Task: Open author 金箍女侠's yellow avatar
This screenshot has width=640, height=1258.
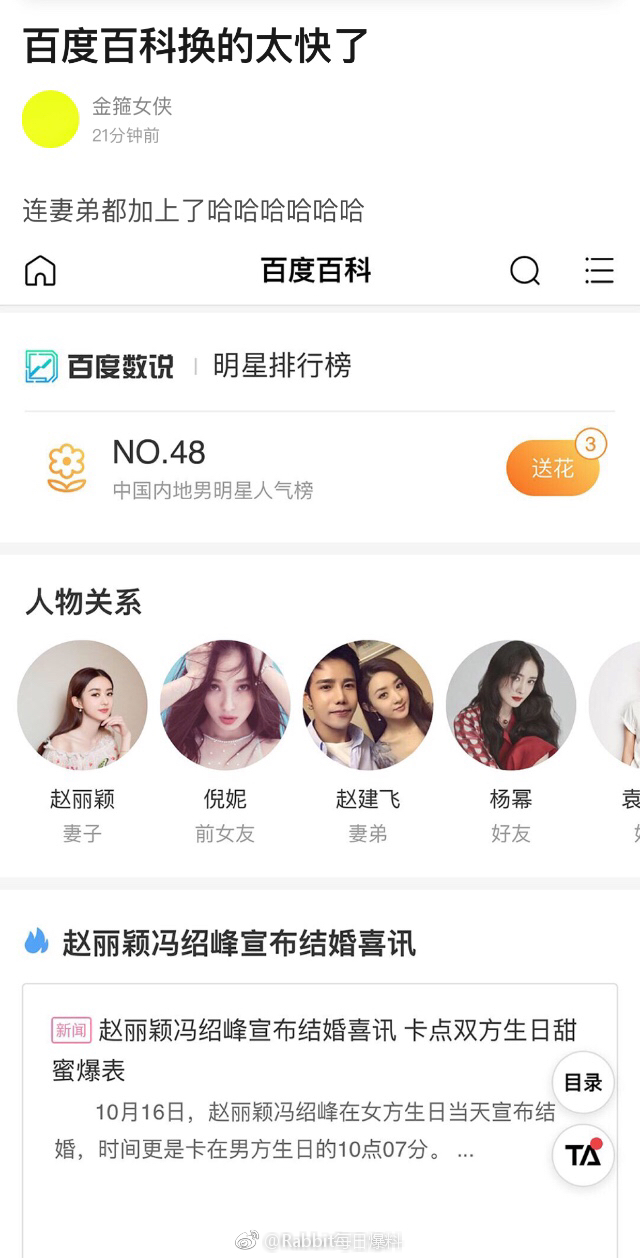Action: point(50,119)
